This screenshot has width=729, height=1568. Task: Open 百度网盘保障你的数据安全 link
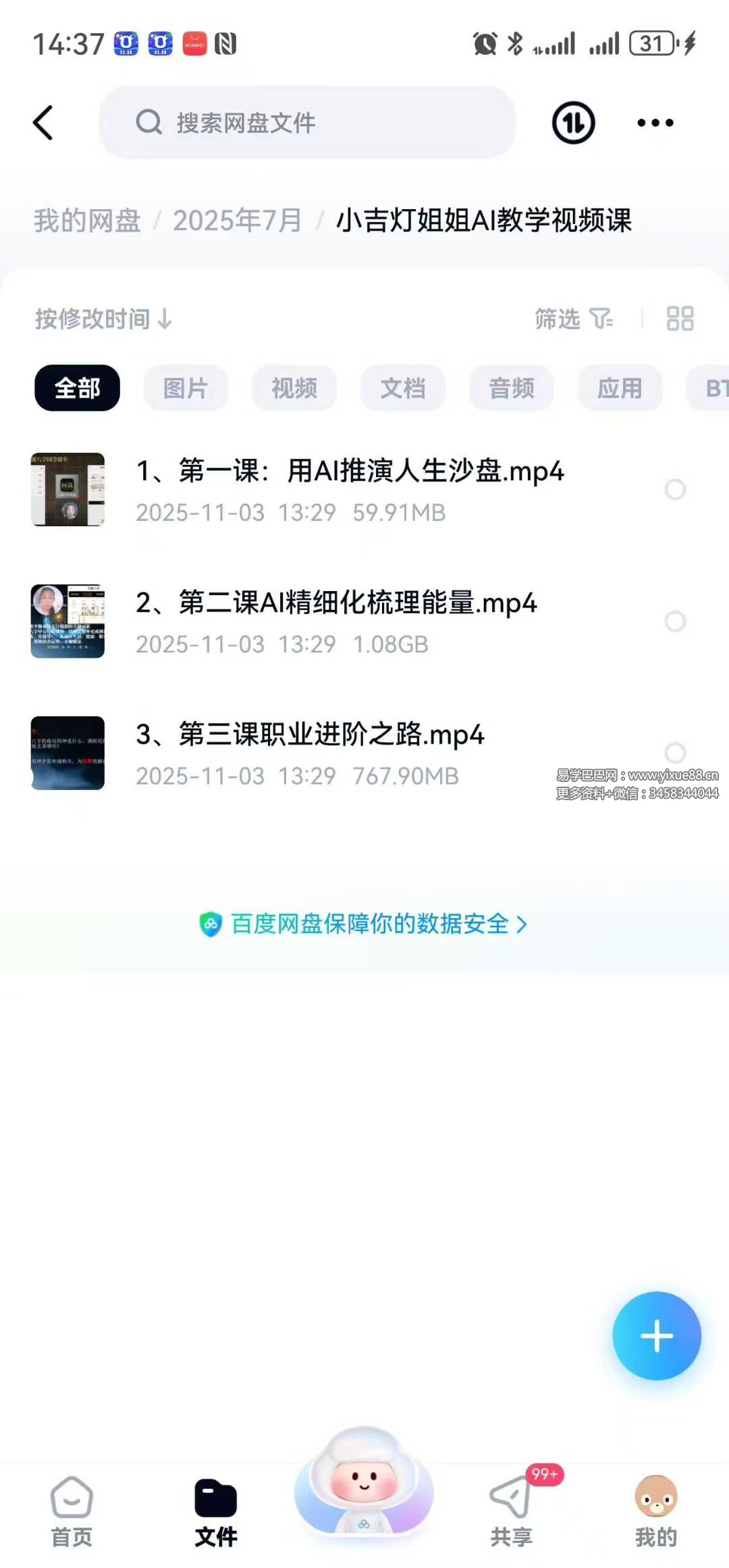pyautogui.click(x=364, y=924)
